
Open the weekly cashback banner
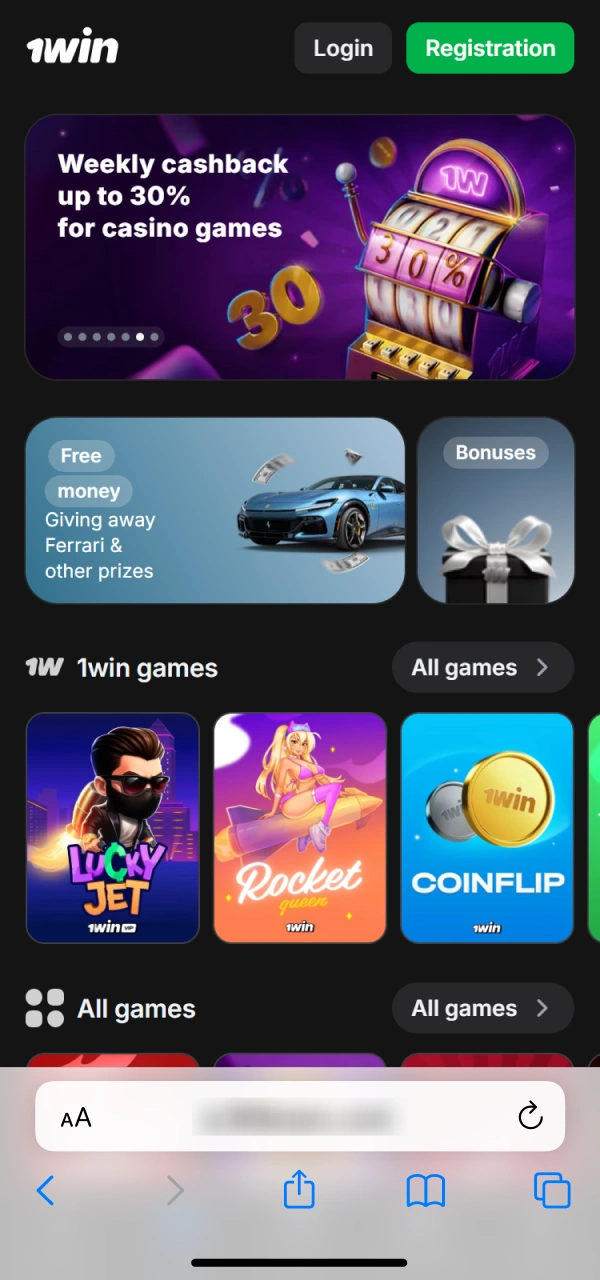(300, 247)
